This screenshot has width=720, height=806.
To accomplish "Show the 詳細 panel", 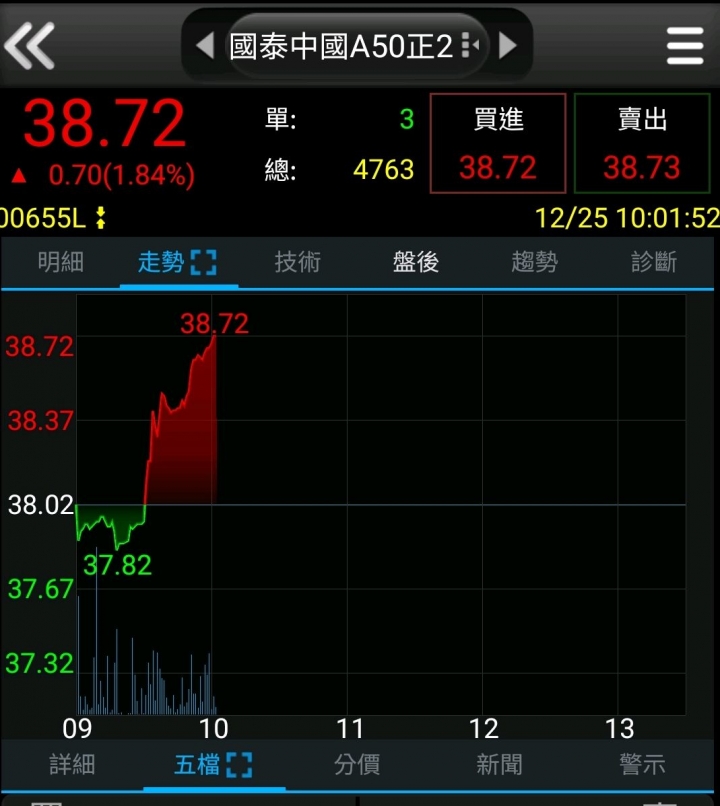I will pyautogui.click(x=72, y=765).
